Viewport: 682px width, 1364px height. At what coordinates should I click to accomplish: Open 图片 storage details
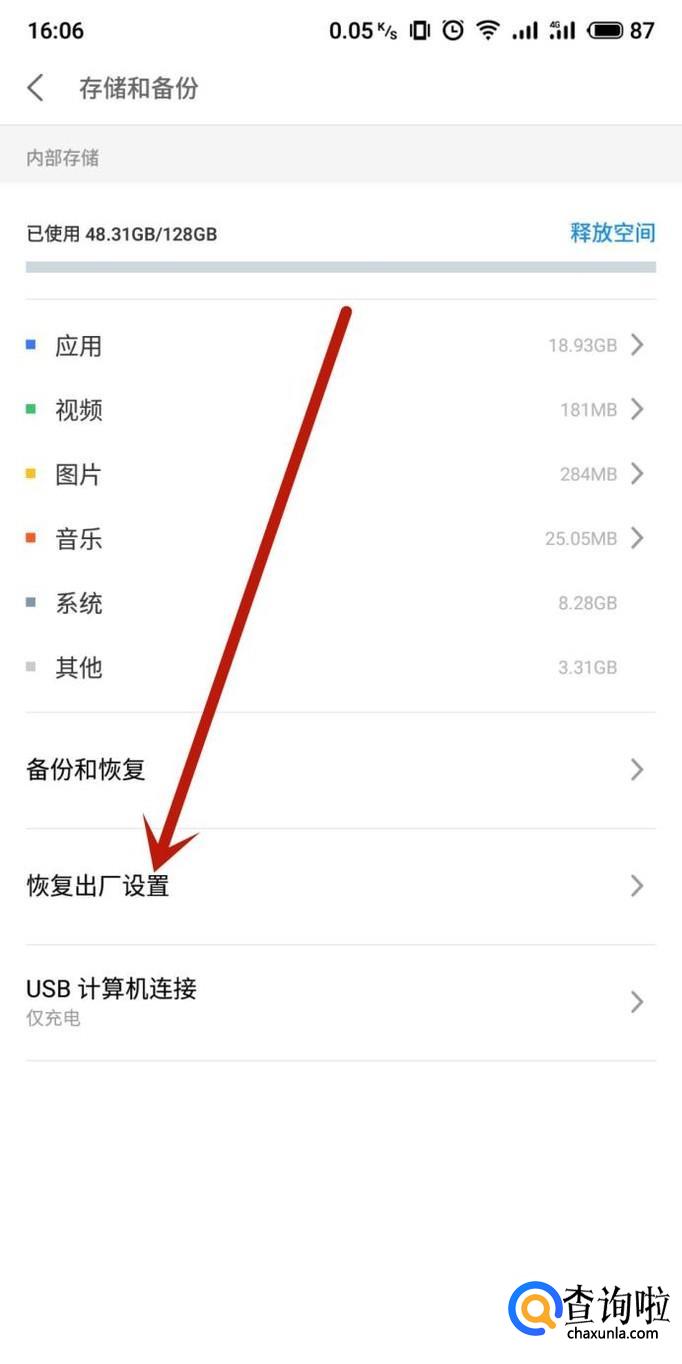click(341, 474)
